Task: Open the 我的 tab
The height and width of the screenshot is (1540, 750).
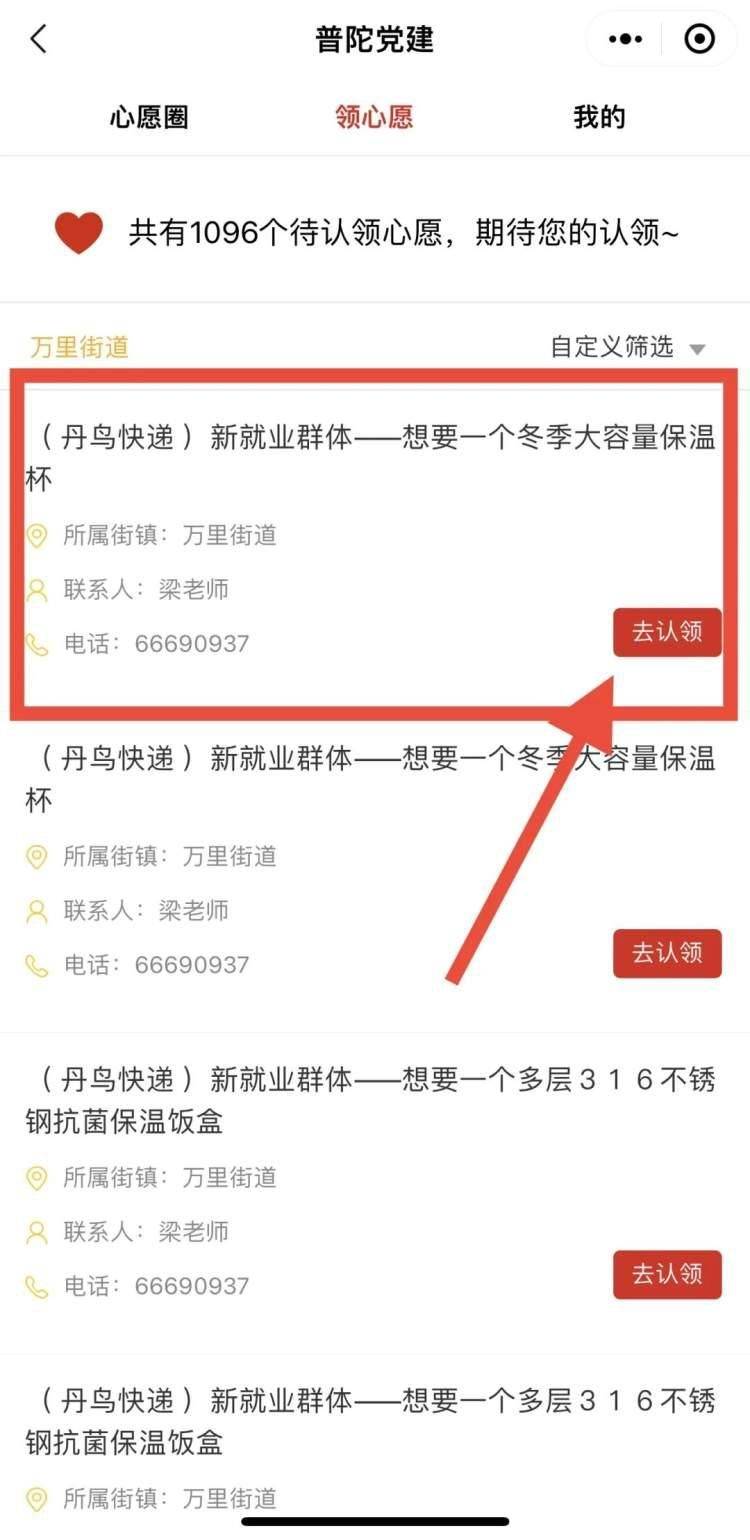Action: pyautogui.click(x=599, y=117)
